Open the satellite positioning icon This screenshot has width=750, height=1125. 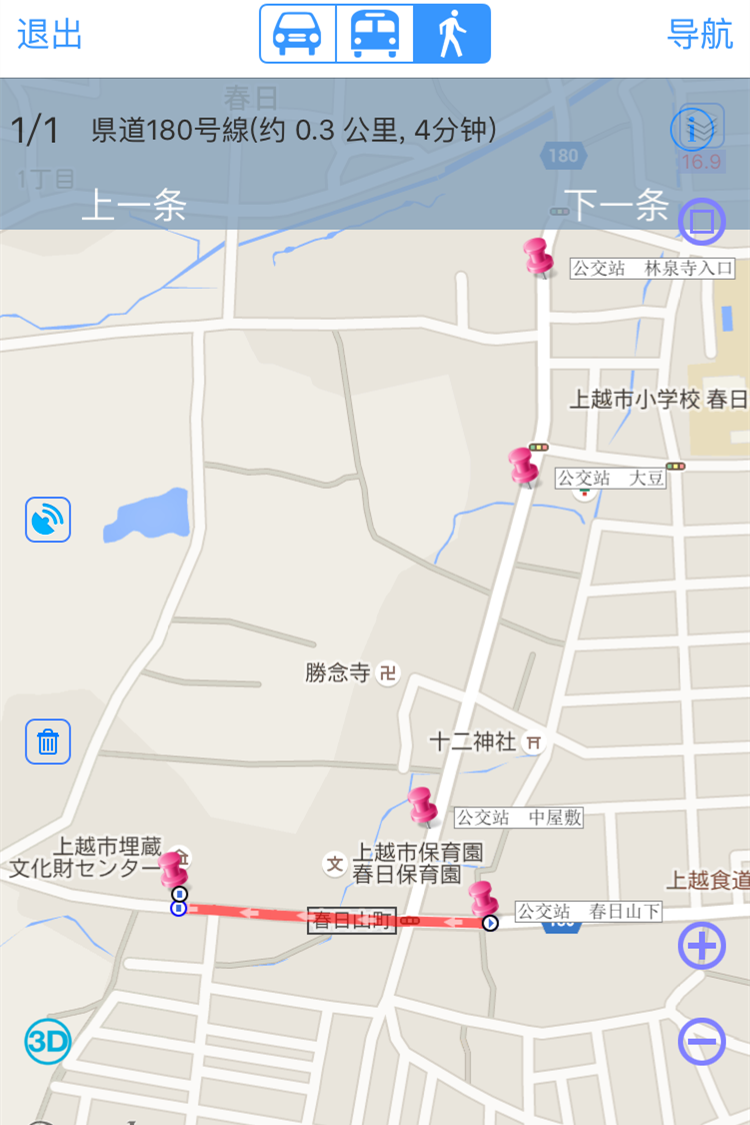click(48, 520)
